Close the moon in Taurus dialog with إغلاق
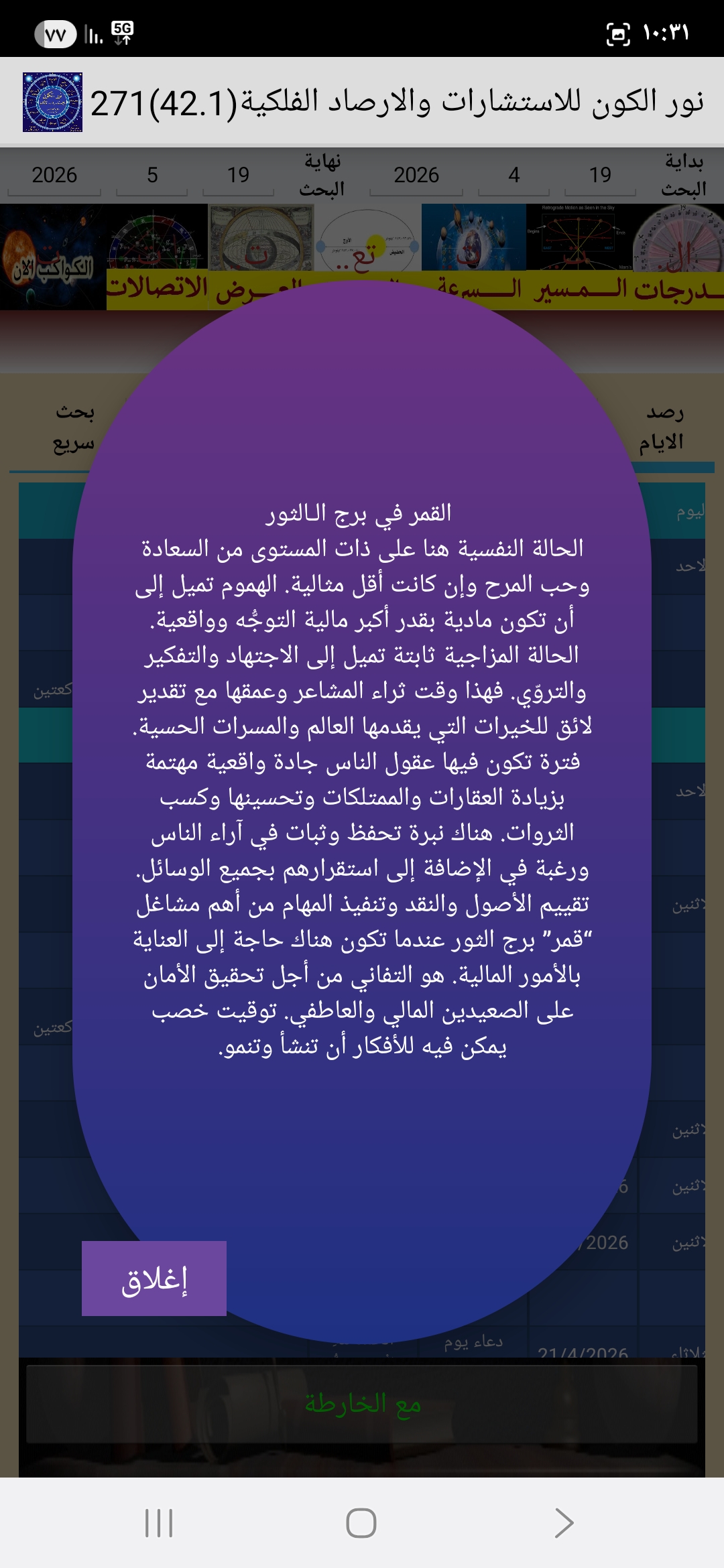This screenshot has width=724, height=1568. 154,1279
